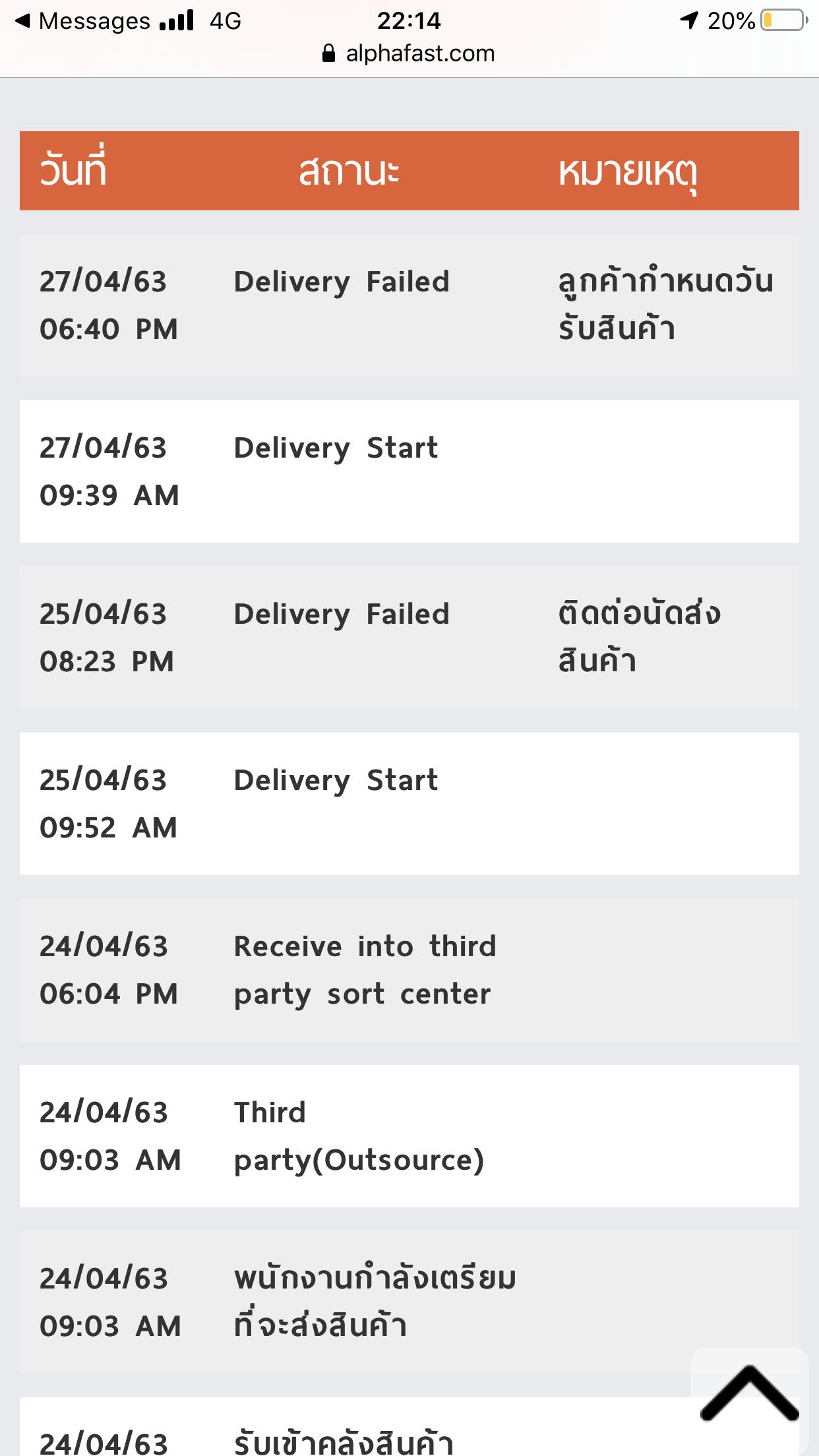This screenshot has height=1456, width=819.
Task: Tap the alphafast.com address bar
Action: (x=409, y=53)
